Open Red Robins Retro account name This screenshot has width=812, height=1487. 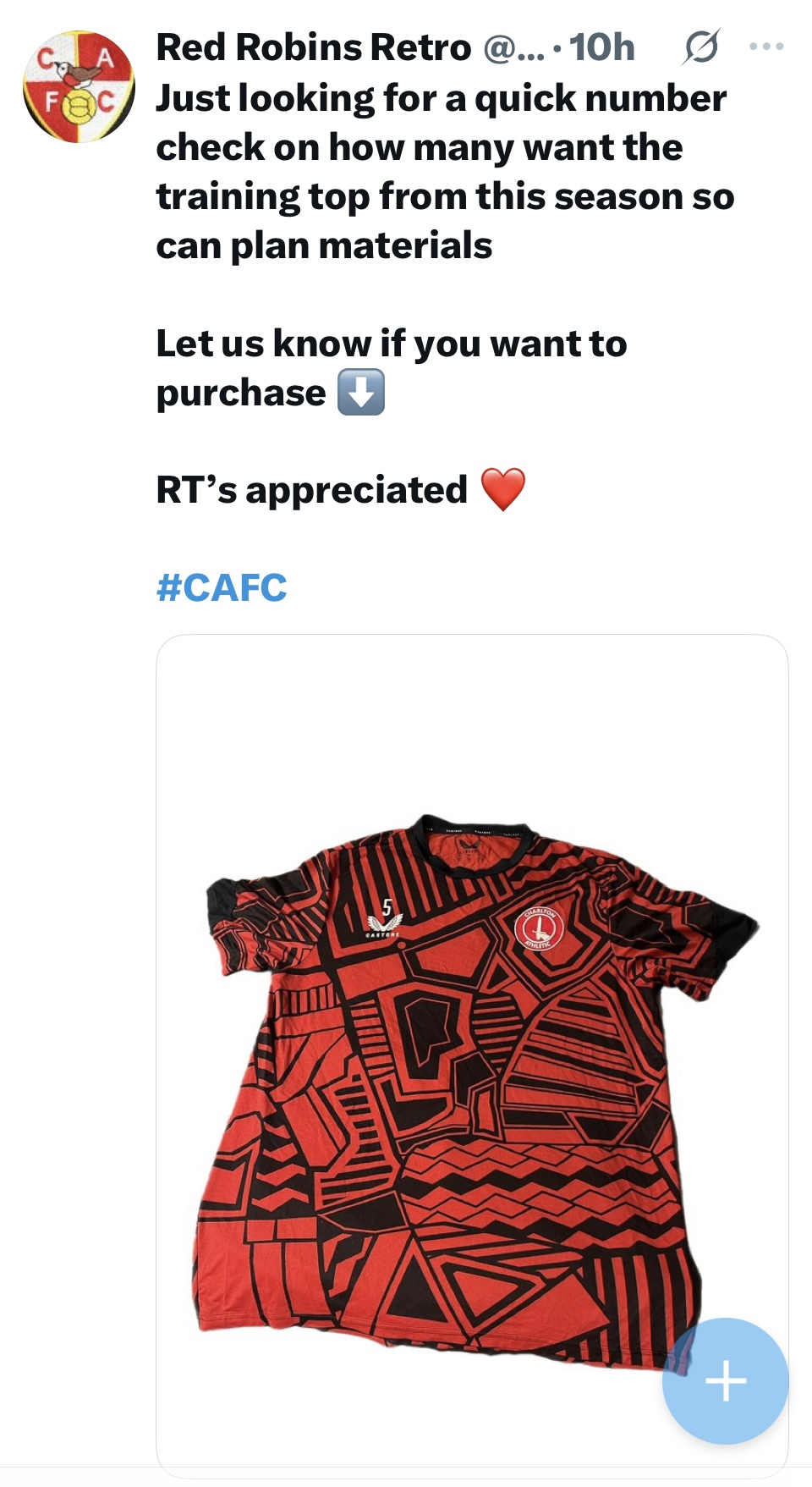(313, 47)
